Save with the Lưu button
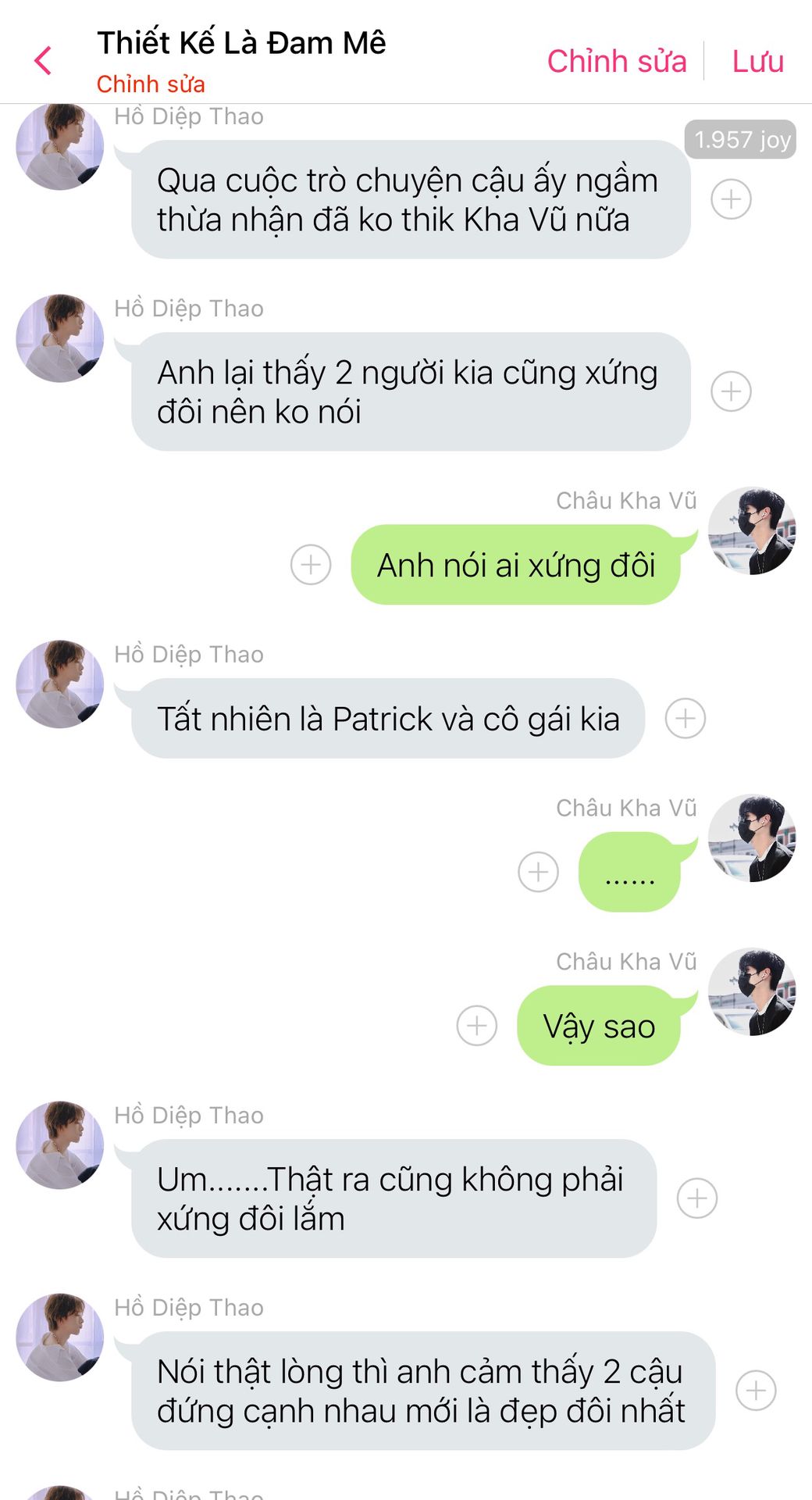Screen dimensions: 812x1500 757,61
